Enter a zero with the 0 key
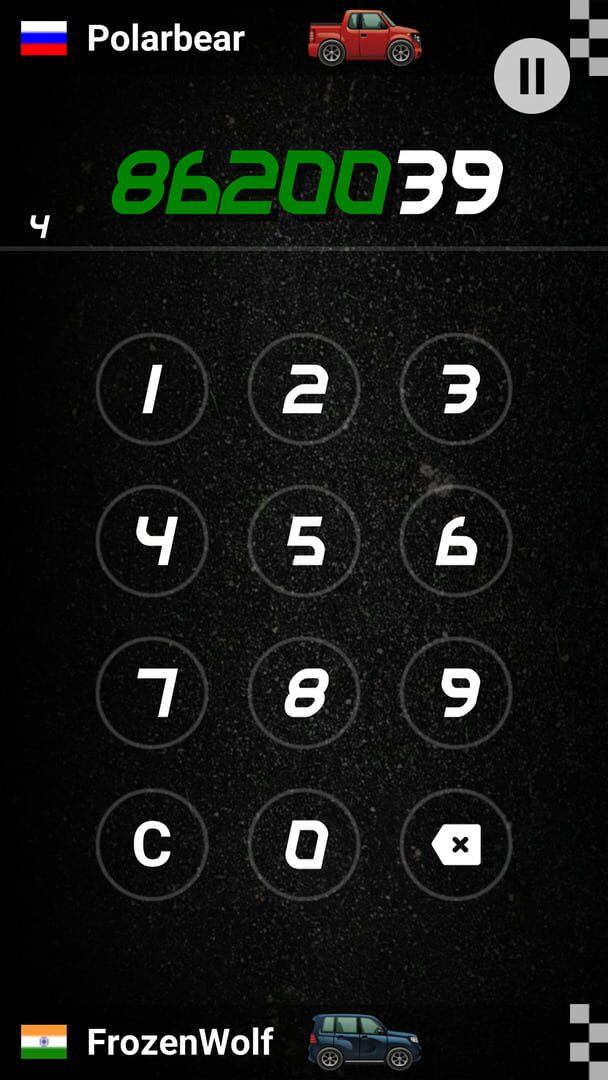Image resolution: width=608 pixels, height=1080 pixels. click(x=304, y=845)
